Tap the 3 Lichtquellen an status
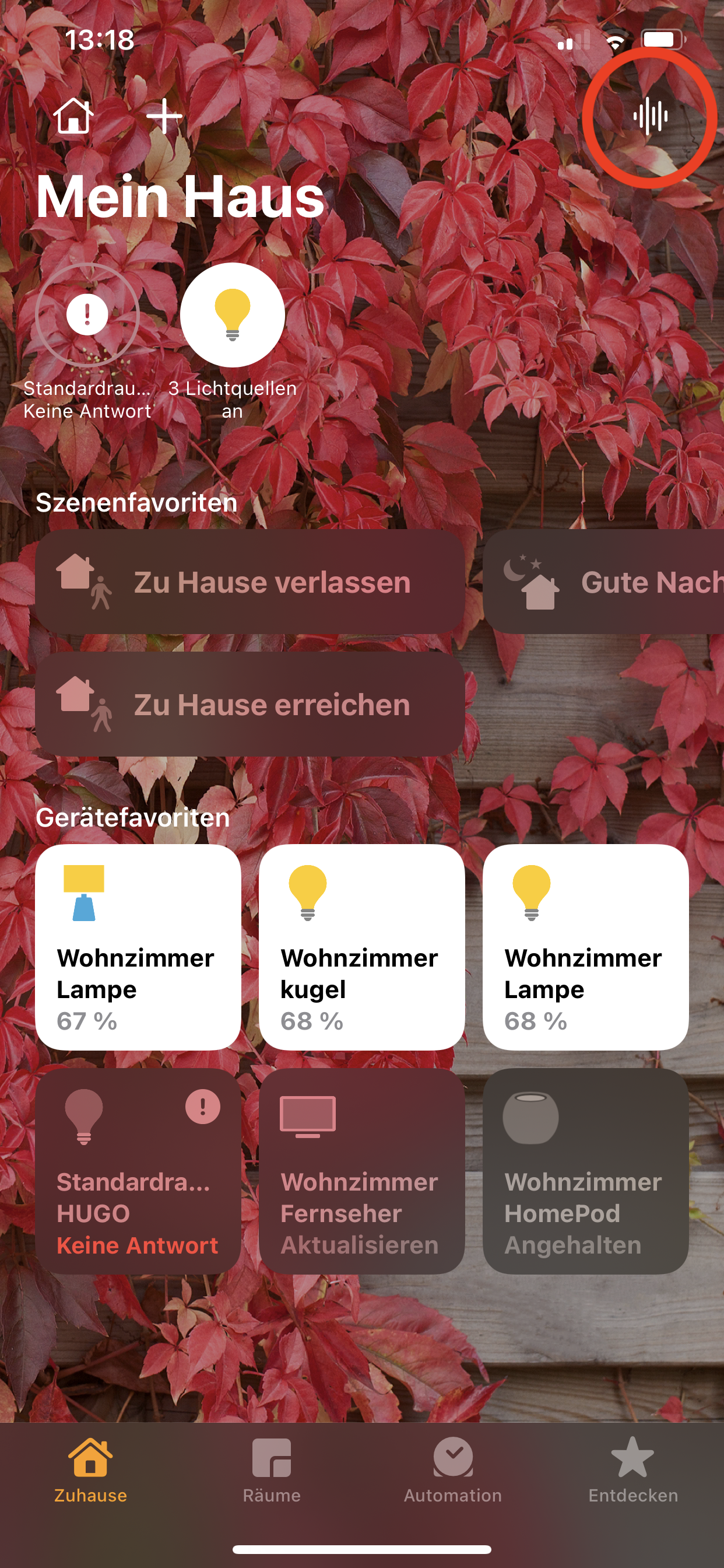The image size is (724, 1568). click(x=233, y=316)
